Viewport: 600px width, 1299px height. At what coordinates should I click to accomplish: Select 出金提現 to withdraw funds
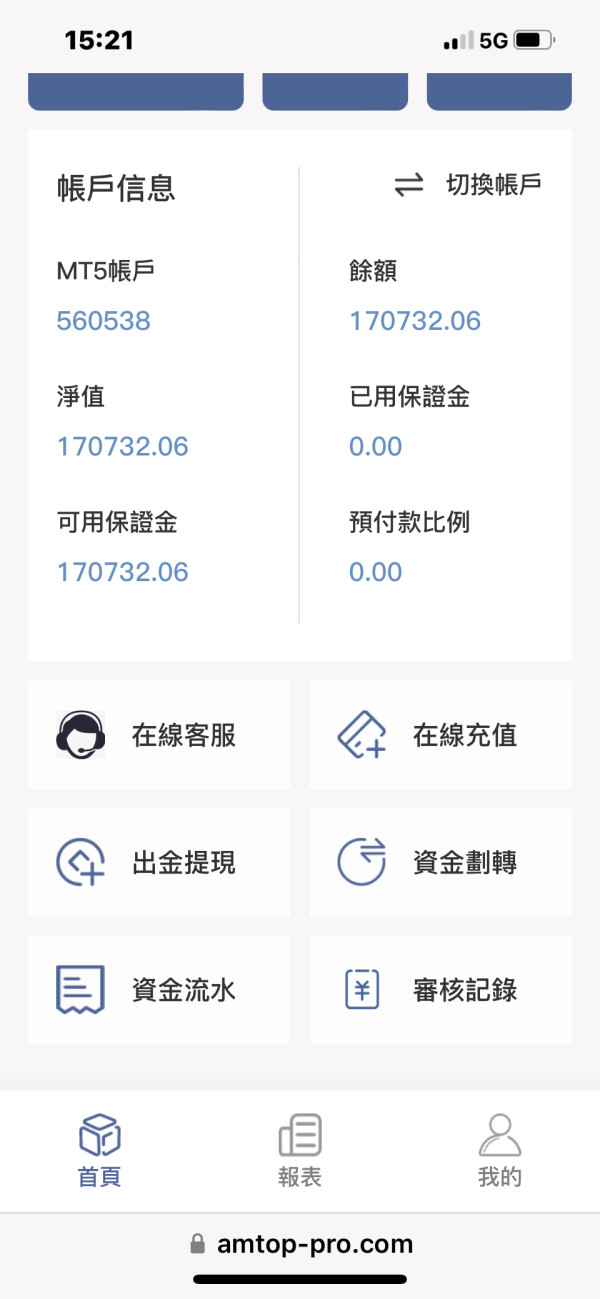click(159, 862)
